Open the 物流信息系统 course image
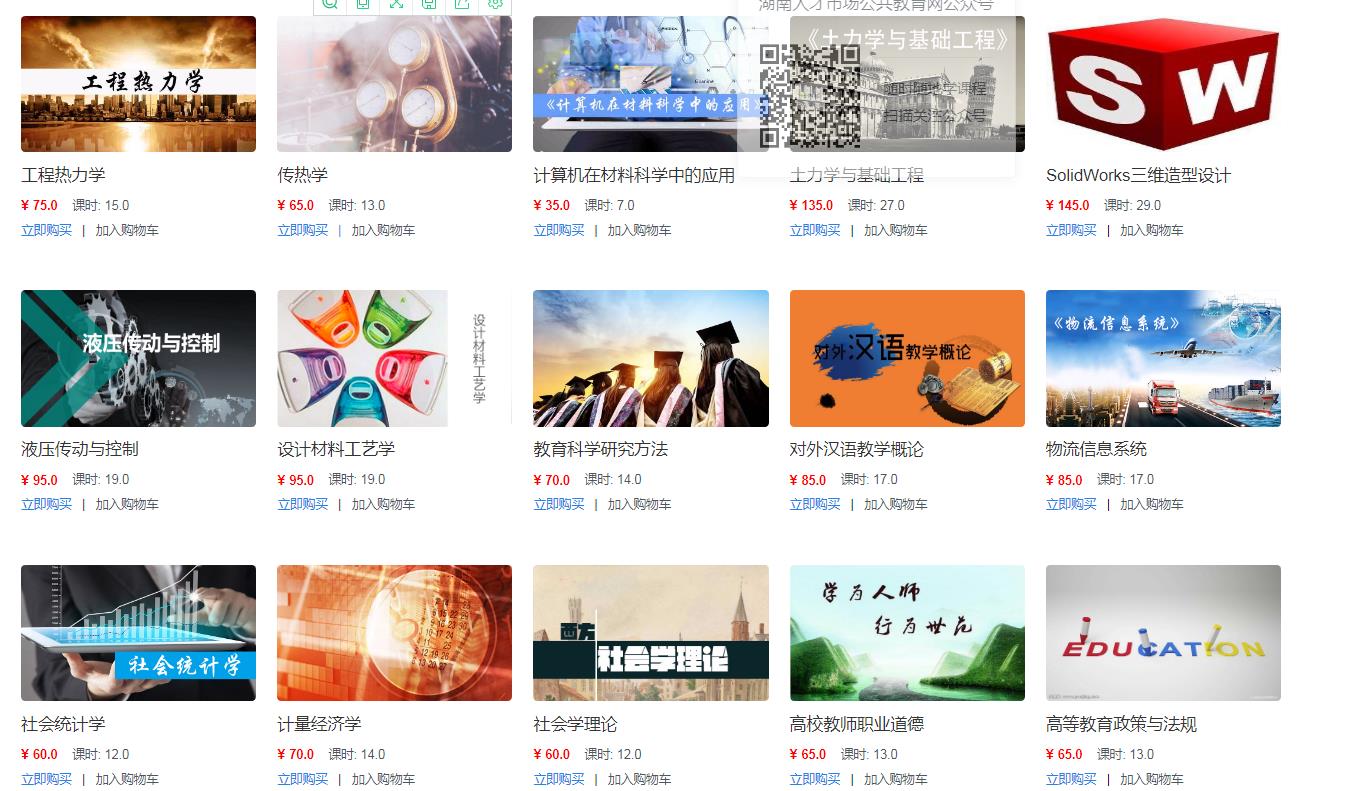The image size is (1353, 791). 1163,358
